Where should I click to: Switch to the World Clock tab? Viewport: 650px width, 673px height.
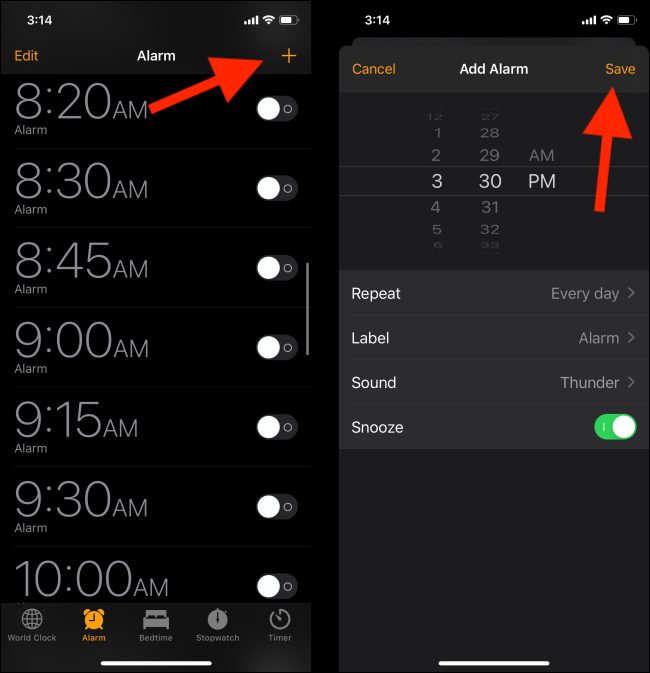32,624
